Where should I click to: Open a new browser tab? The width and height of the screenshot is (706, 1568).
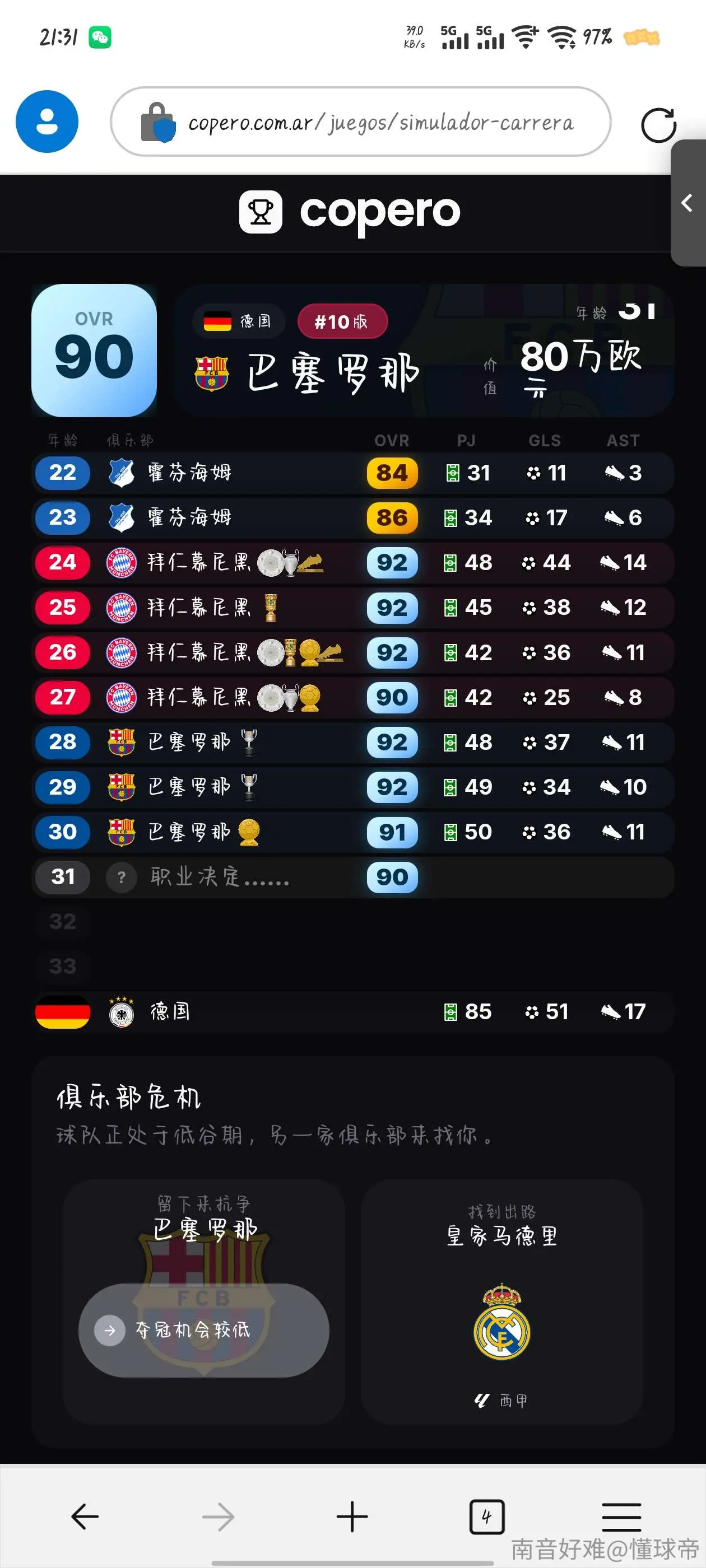point(352,1516)
